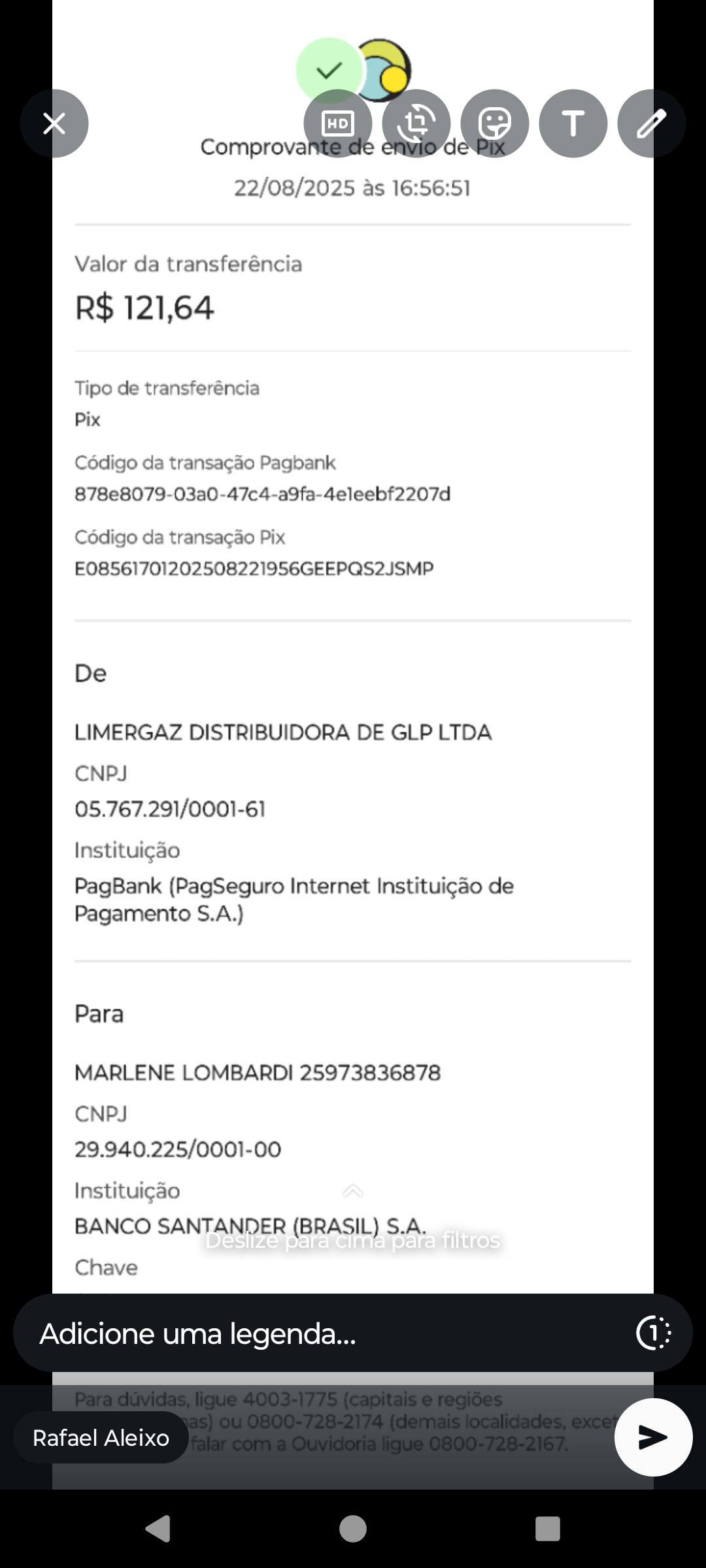The height and width of the screenshot is (1568, 706).
Task: Open the crop and rotate tool
Action: point(416,123)
